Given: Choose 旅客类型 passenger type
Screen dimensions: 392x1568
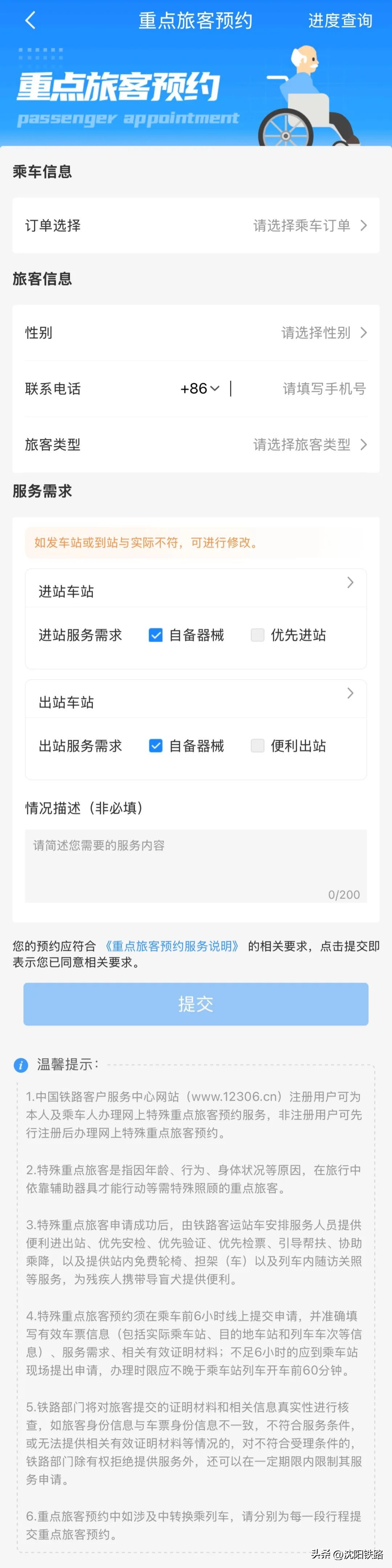Looking at the screenshot, I should 196,445.
